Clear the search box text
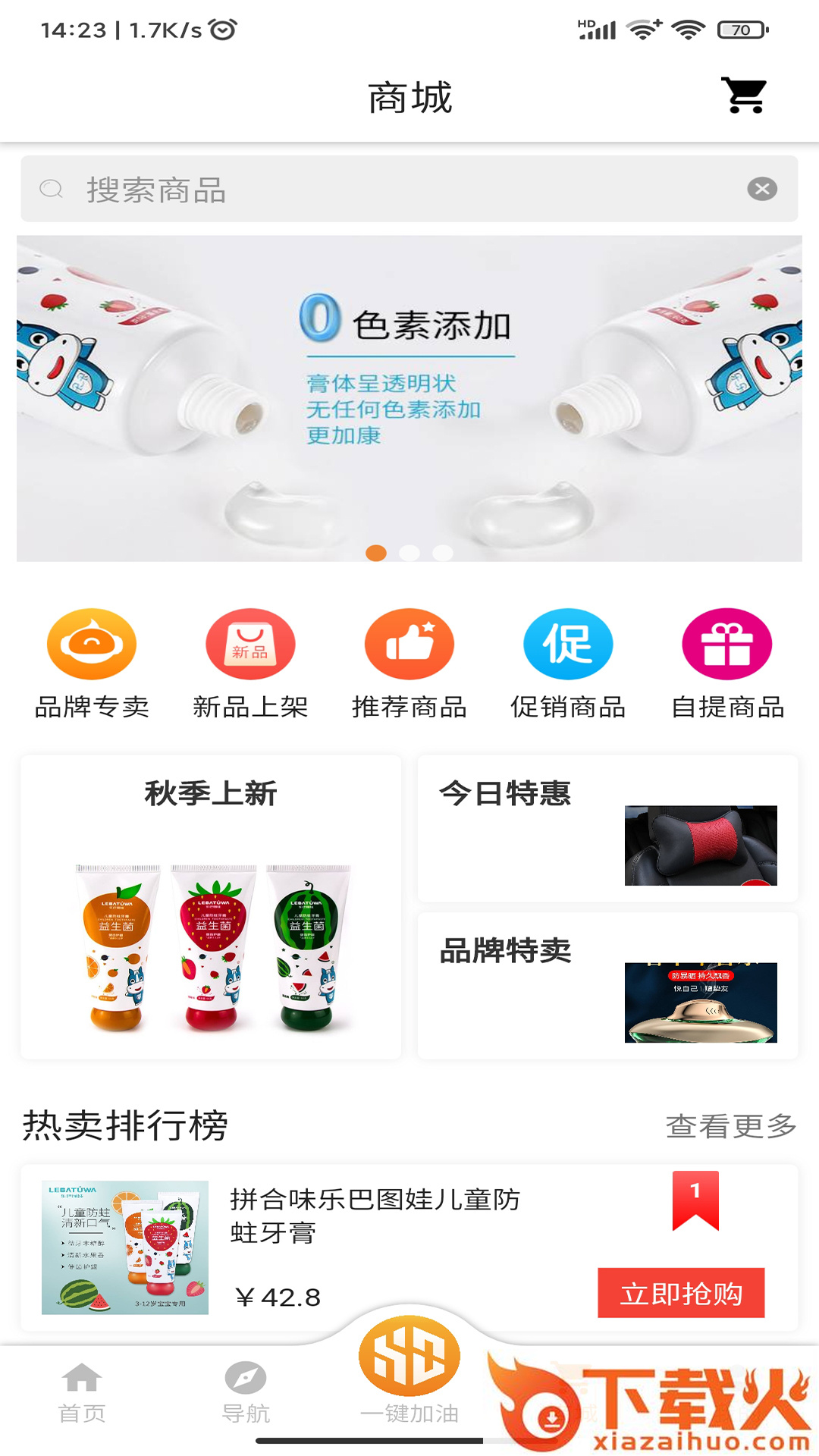 pyautogui.click(x=762, y=189)
